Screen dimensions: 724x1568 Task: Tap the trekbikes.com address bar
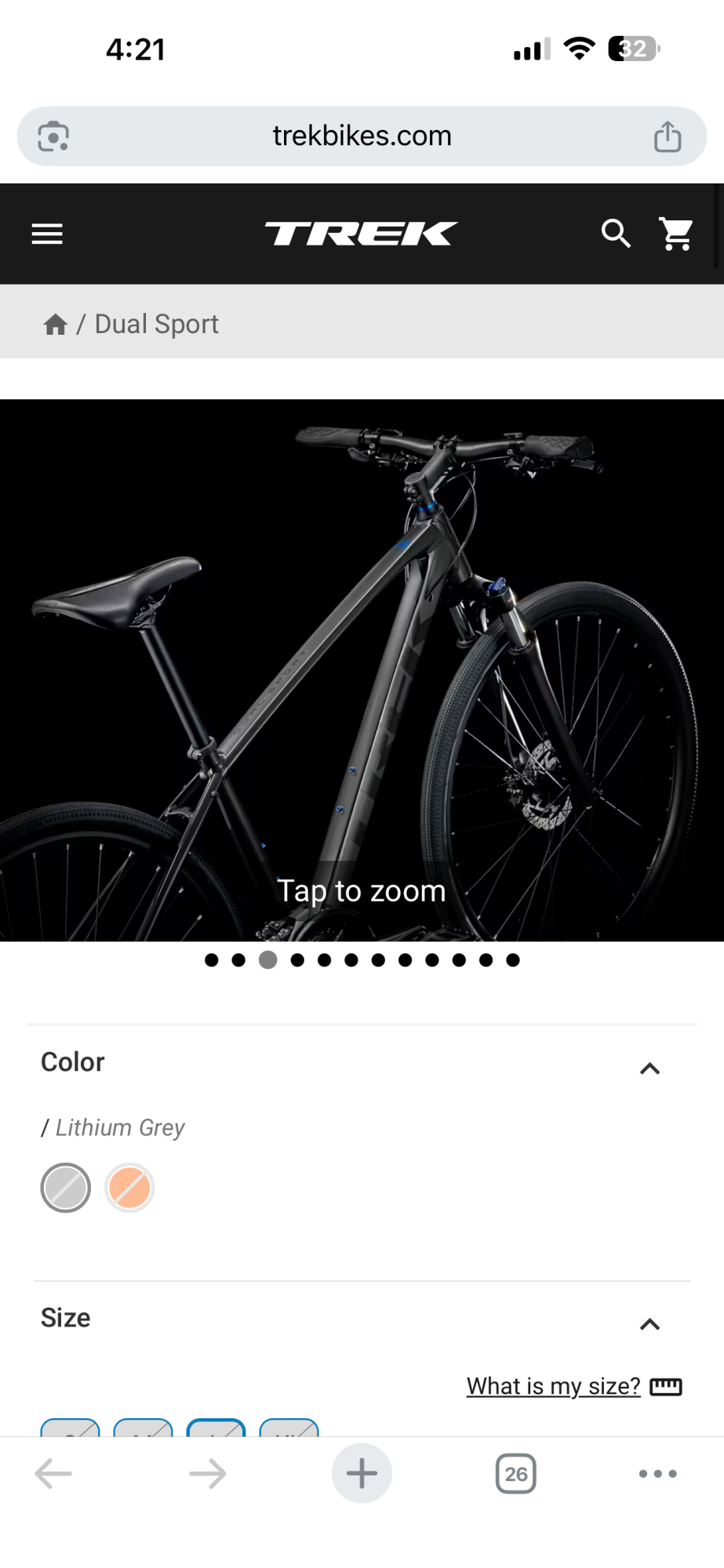coord(362,136)
